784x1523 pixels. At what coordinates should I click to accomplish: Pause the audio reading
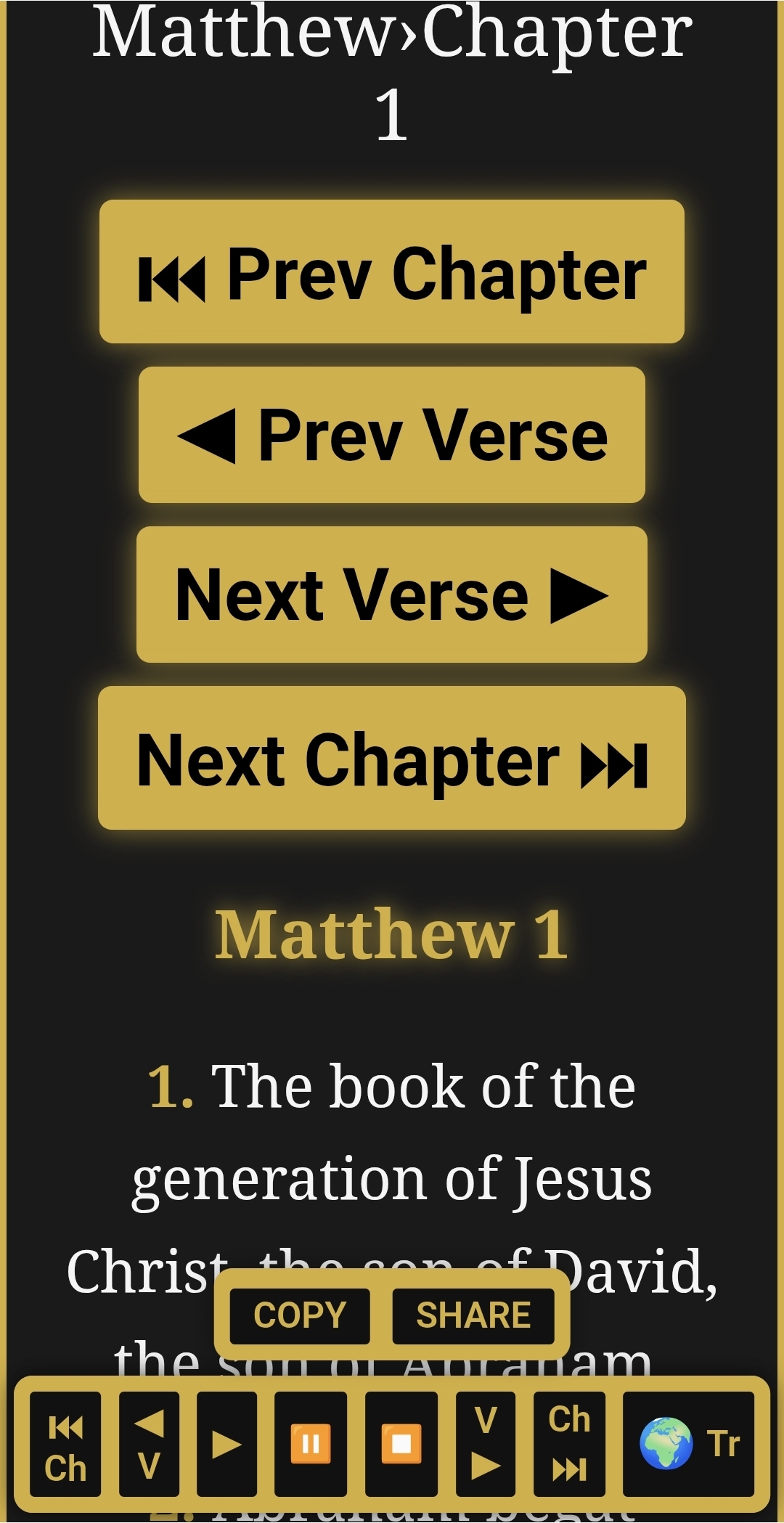click(x=311, y=1444)
